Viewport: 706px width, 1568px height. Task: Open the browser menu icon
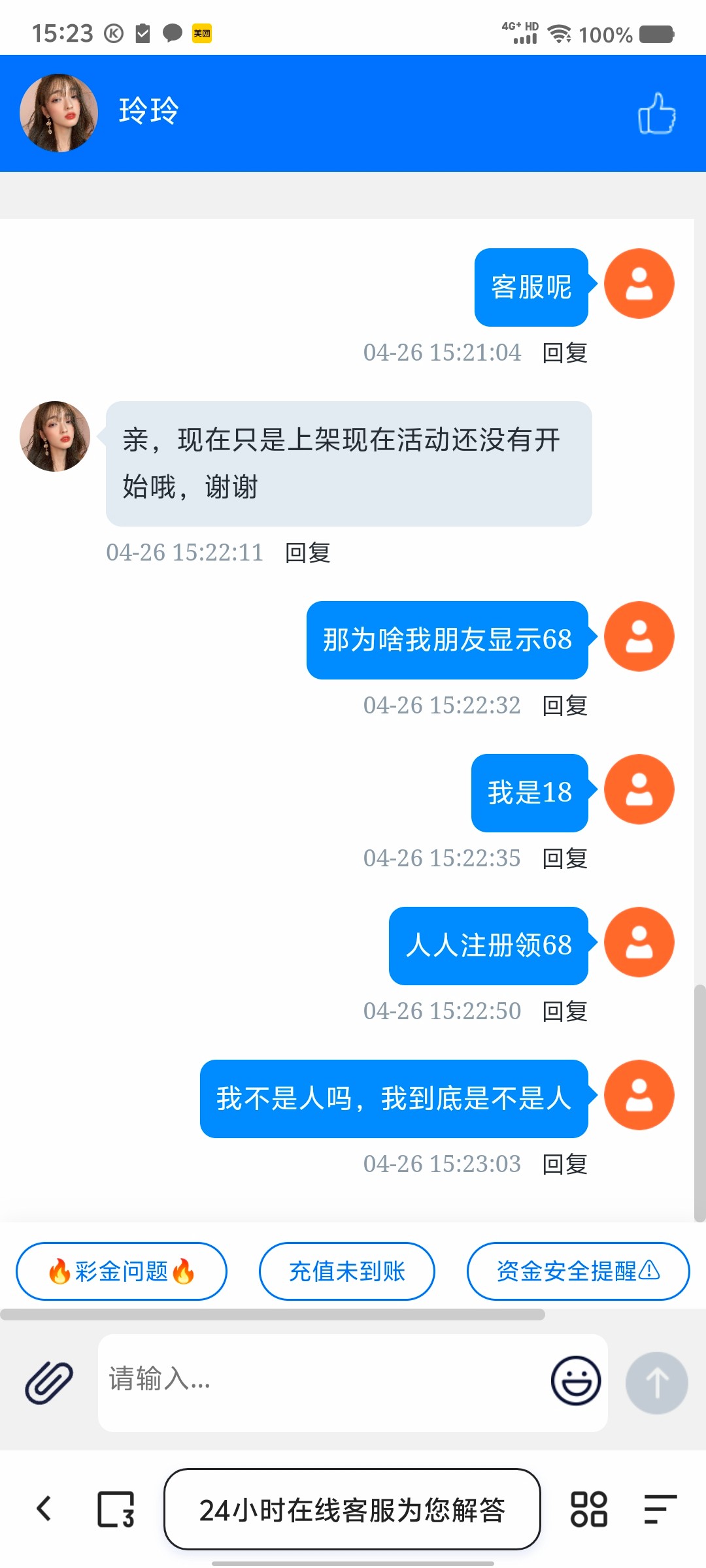point(659,1509)
